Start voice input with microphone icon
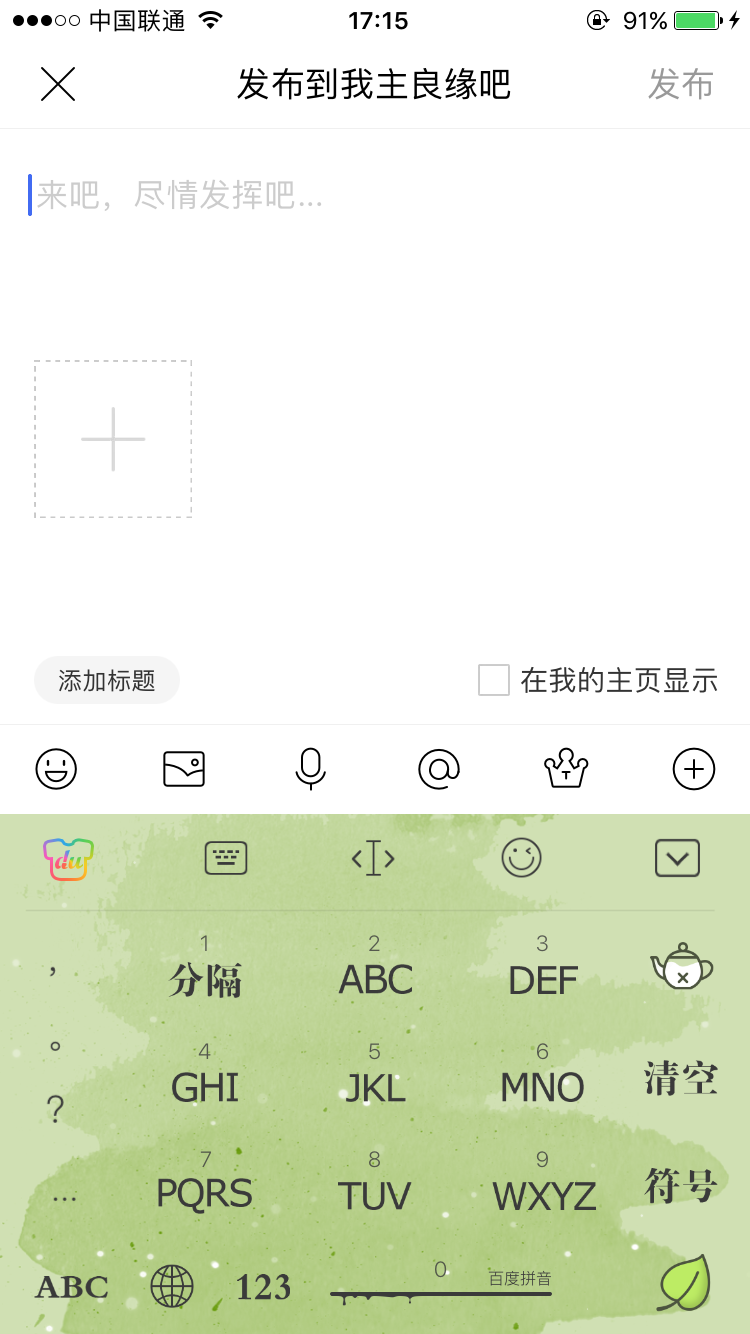This screenshot has width=750, height=1334. pos(311,769)
